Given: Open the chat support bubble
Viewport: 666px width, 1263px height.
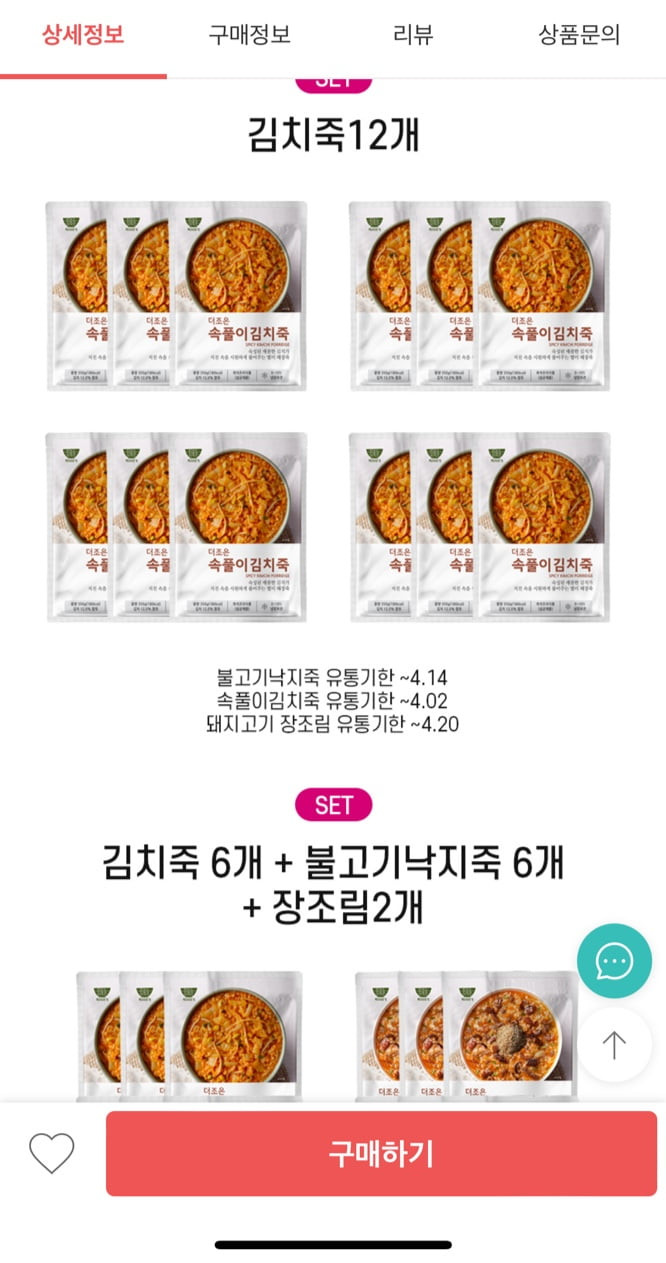Looking at the screenshot, I should (x=613, y=961).
